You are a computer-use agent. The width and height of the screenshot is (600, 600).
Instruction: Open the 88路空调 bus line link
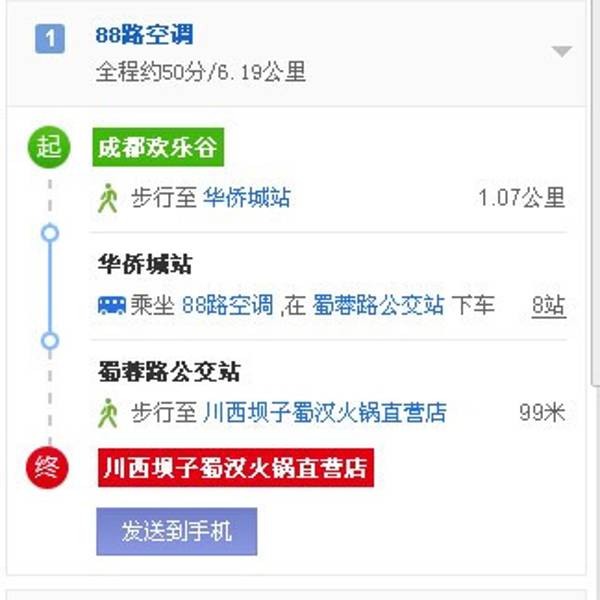click(x=227, y=306)
